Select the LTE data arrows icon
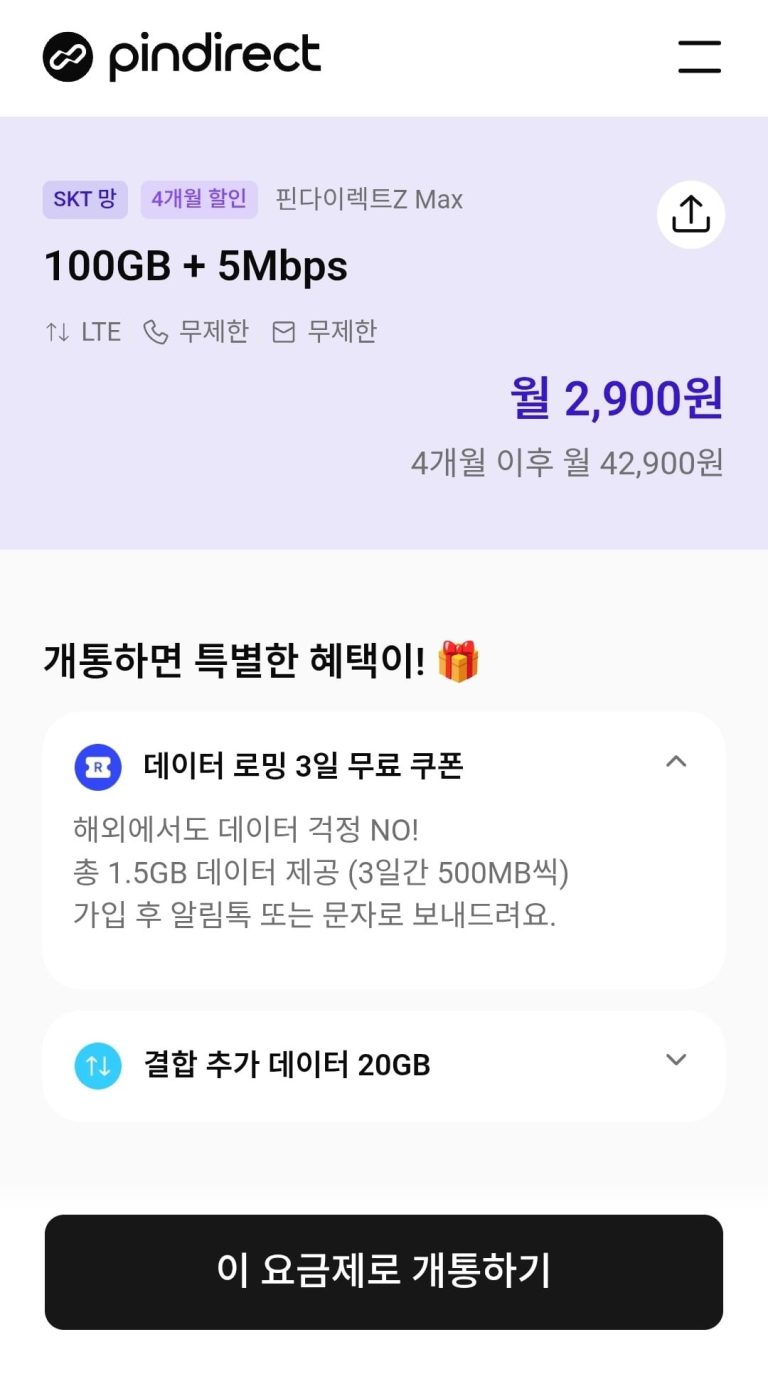 (x=55, y=331)
